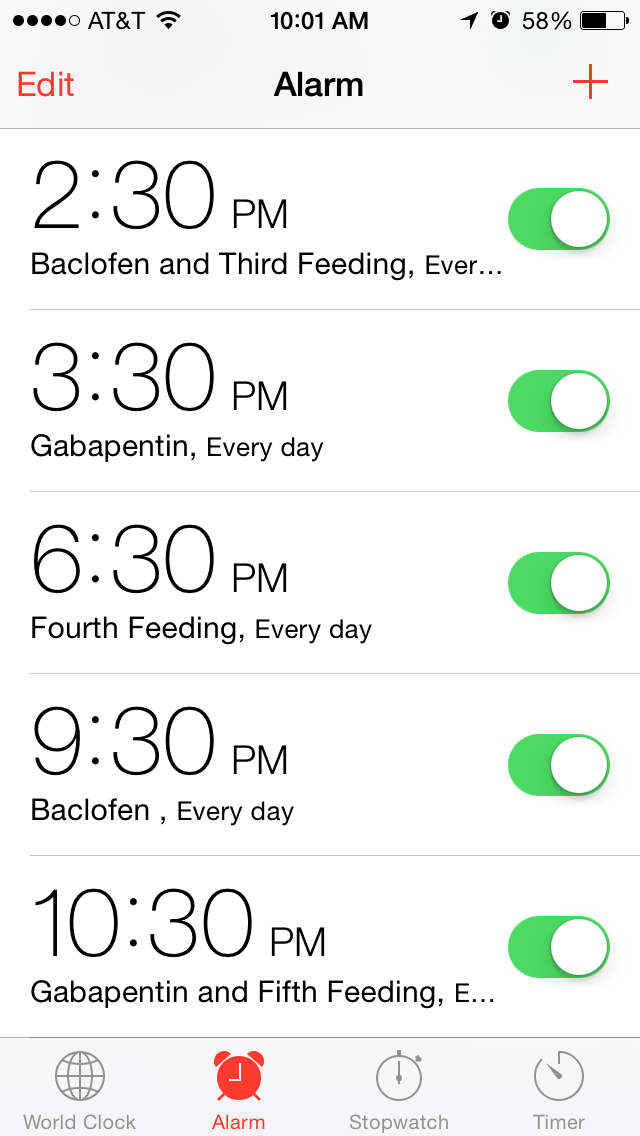The image size is (640, 1136).
Task: Switch to the World Clock tab
Action: click(80, 1090)
